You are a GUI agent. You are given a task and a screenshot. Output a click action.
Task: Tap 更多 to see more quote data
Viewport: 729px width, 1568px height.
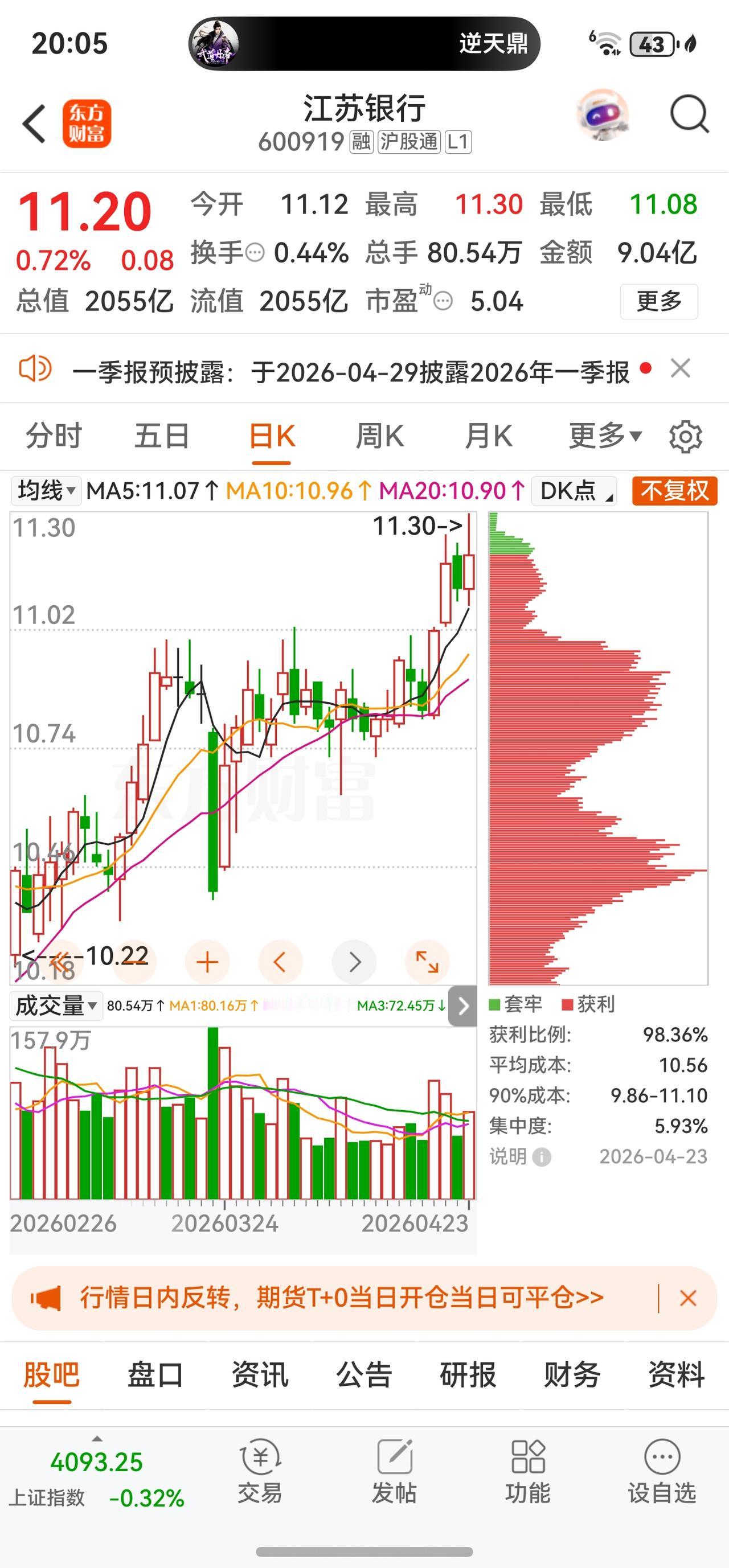coord(658,301)
